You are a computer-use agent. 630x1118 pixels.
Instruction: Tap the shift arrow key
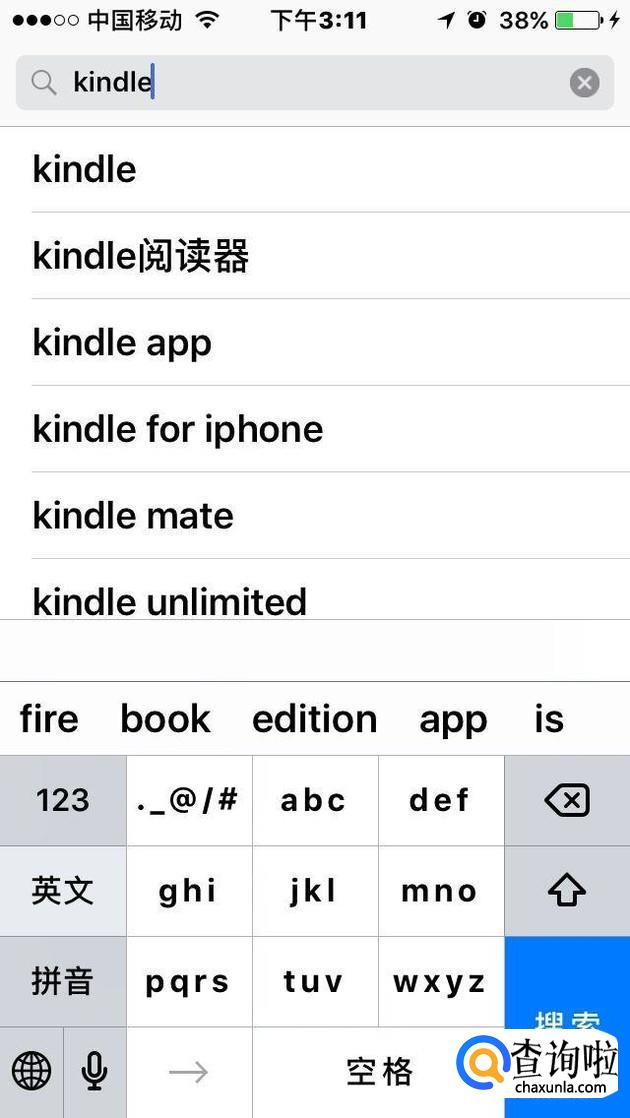567,890
